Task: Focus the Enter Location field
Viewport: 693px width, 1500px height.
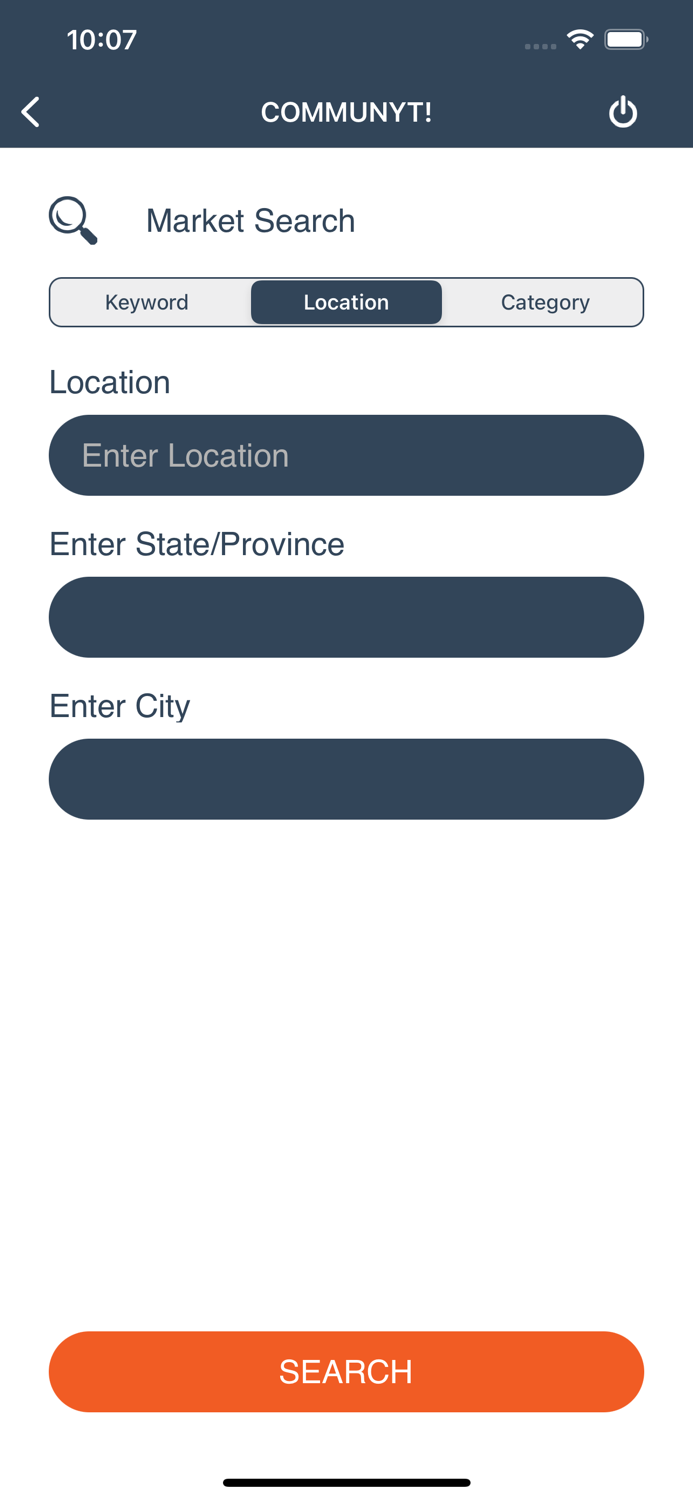Action: tap(346, 455)
